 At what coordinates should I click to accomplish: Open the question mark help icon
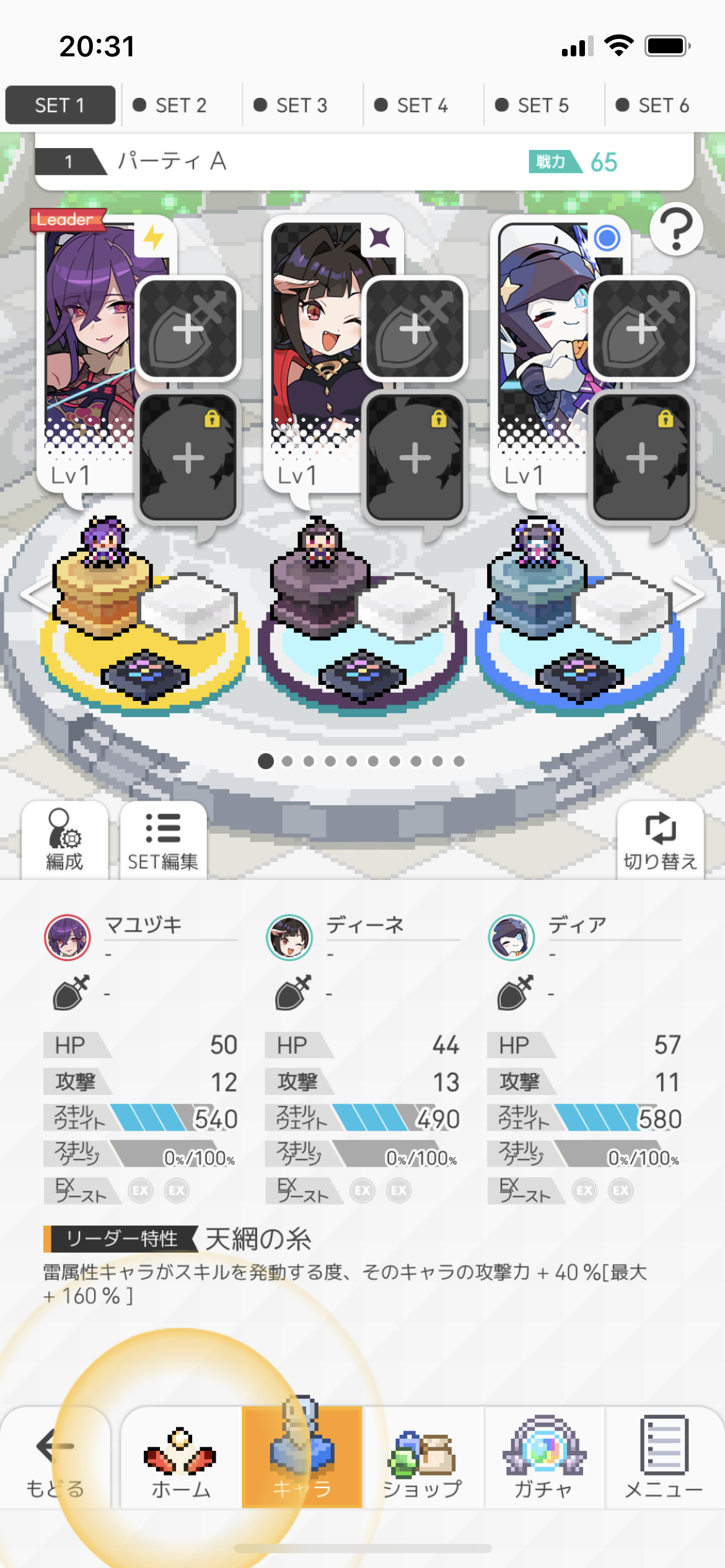pyautogui.click(x=676, y=230)
